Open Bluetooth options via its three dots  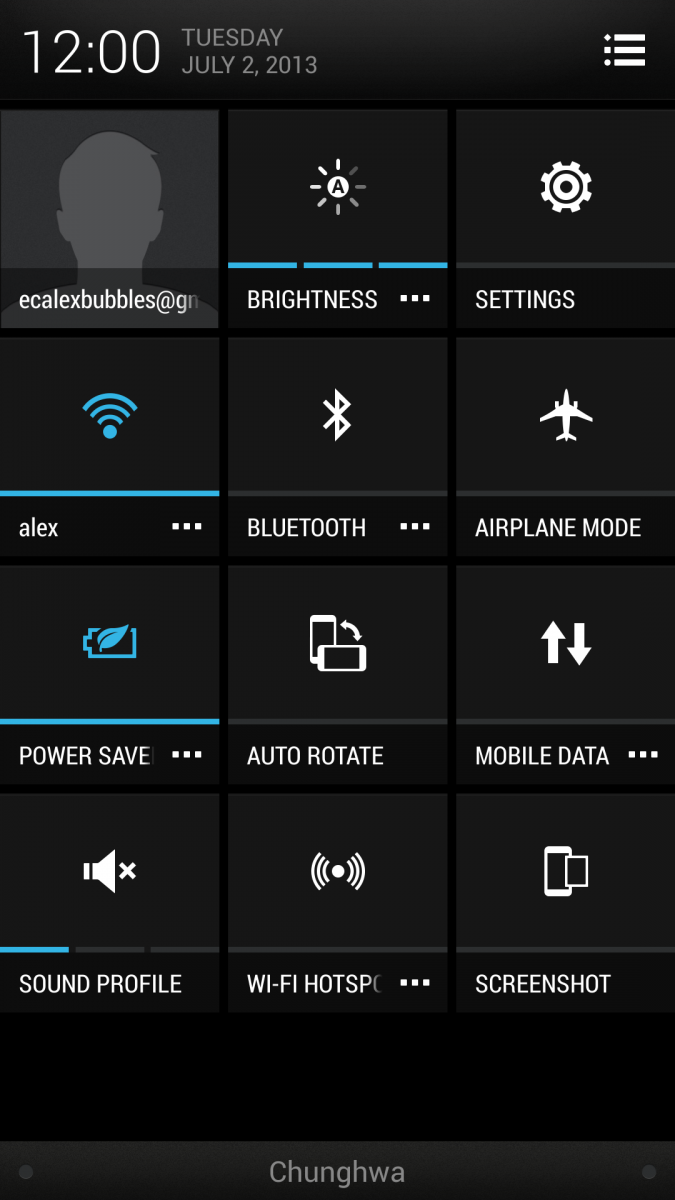tap(415, 527)
